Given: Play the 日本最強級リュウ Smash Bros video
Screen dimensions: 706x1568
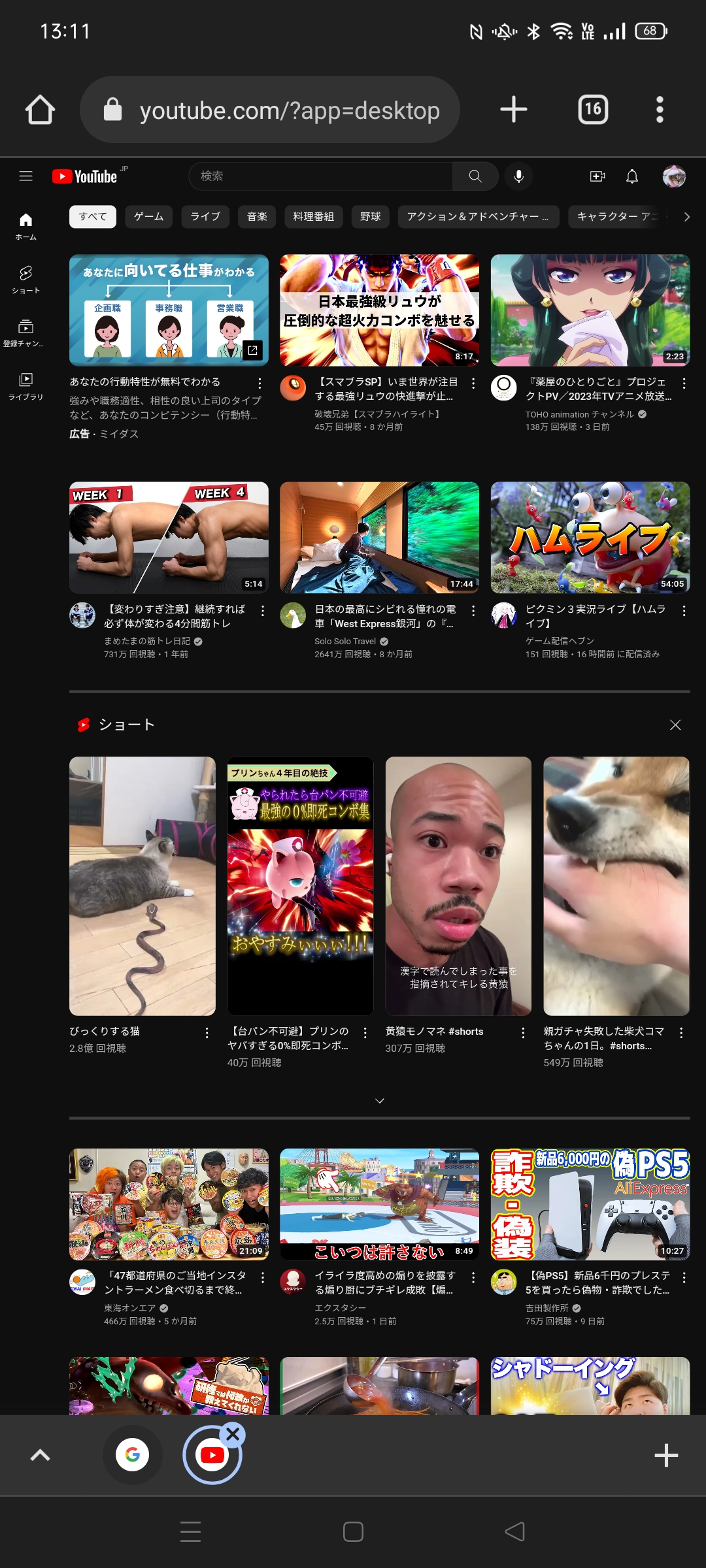Looking at the screenshot, I should (x=379, y=310).
